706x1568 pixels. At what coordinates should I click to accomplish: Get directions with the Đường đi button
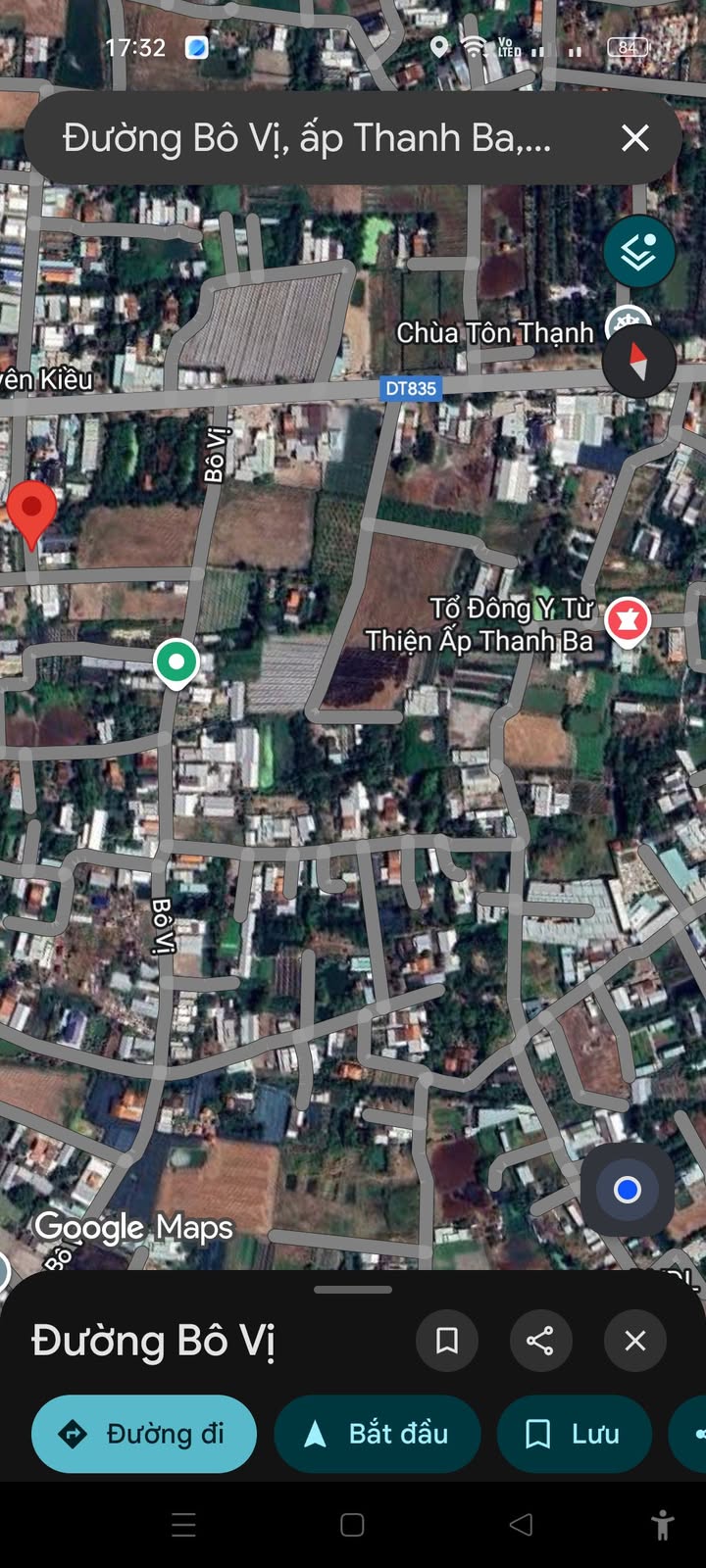click(x=144, y=1434)
